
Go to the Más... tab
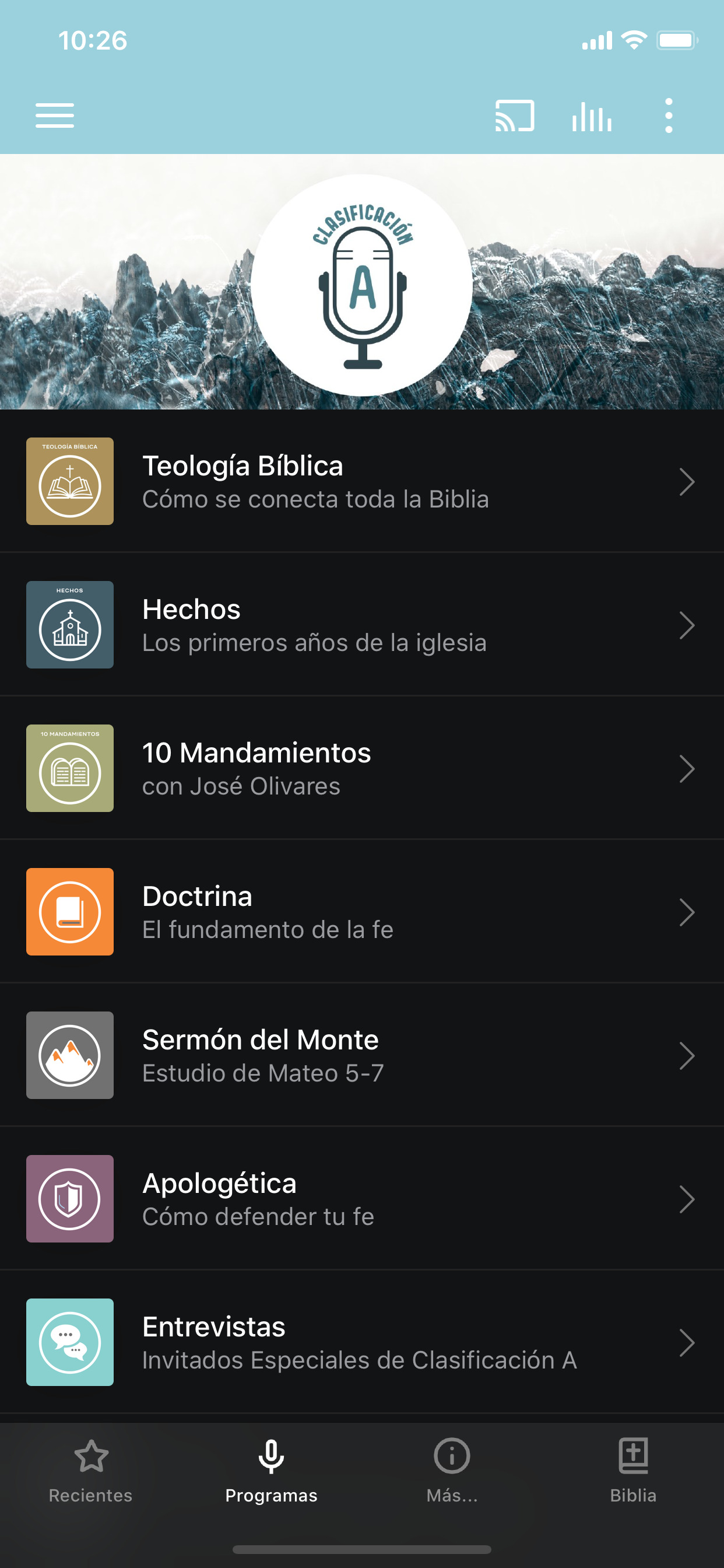(452, 1471)
